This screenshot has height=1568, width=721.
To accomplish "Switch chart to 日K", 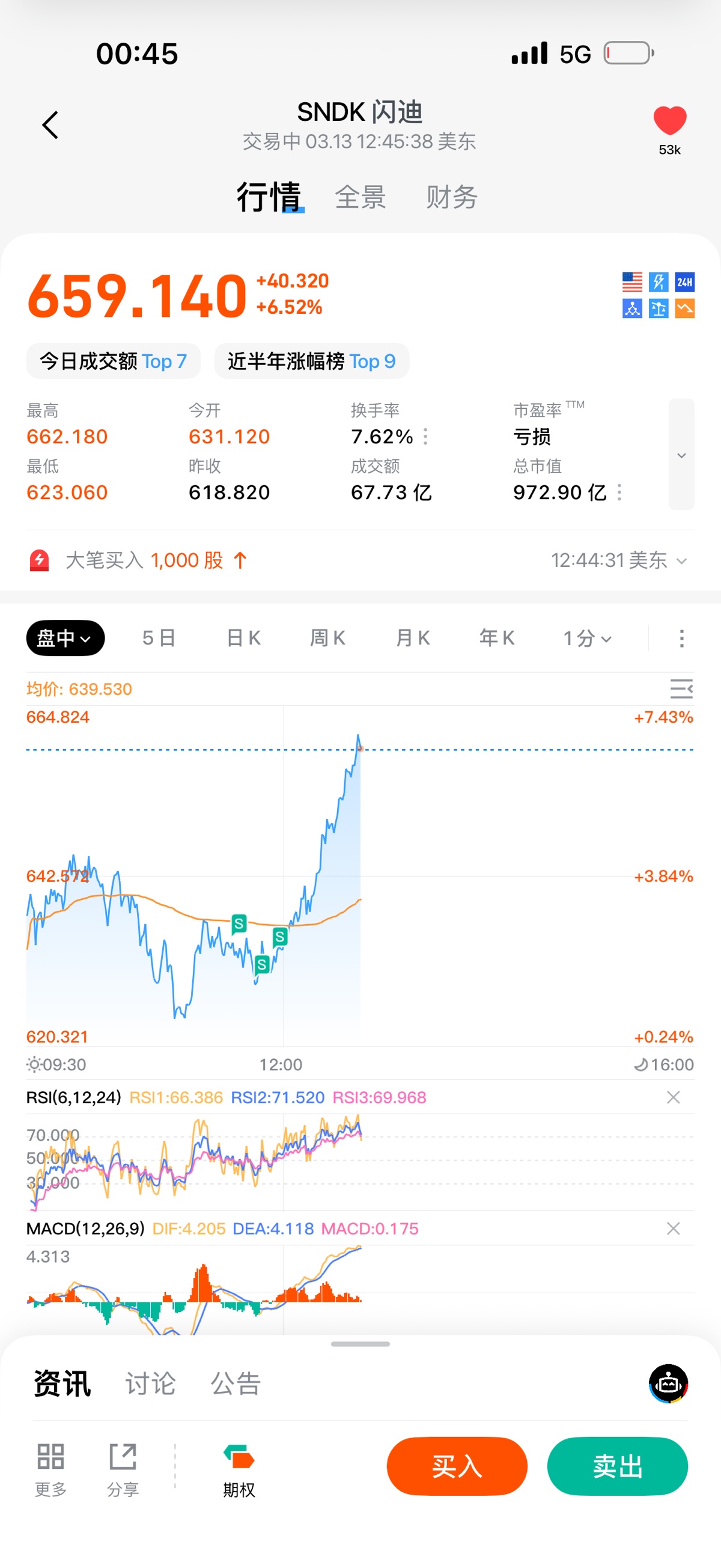I will point(243,638).
